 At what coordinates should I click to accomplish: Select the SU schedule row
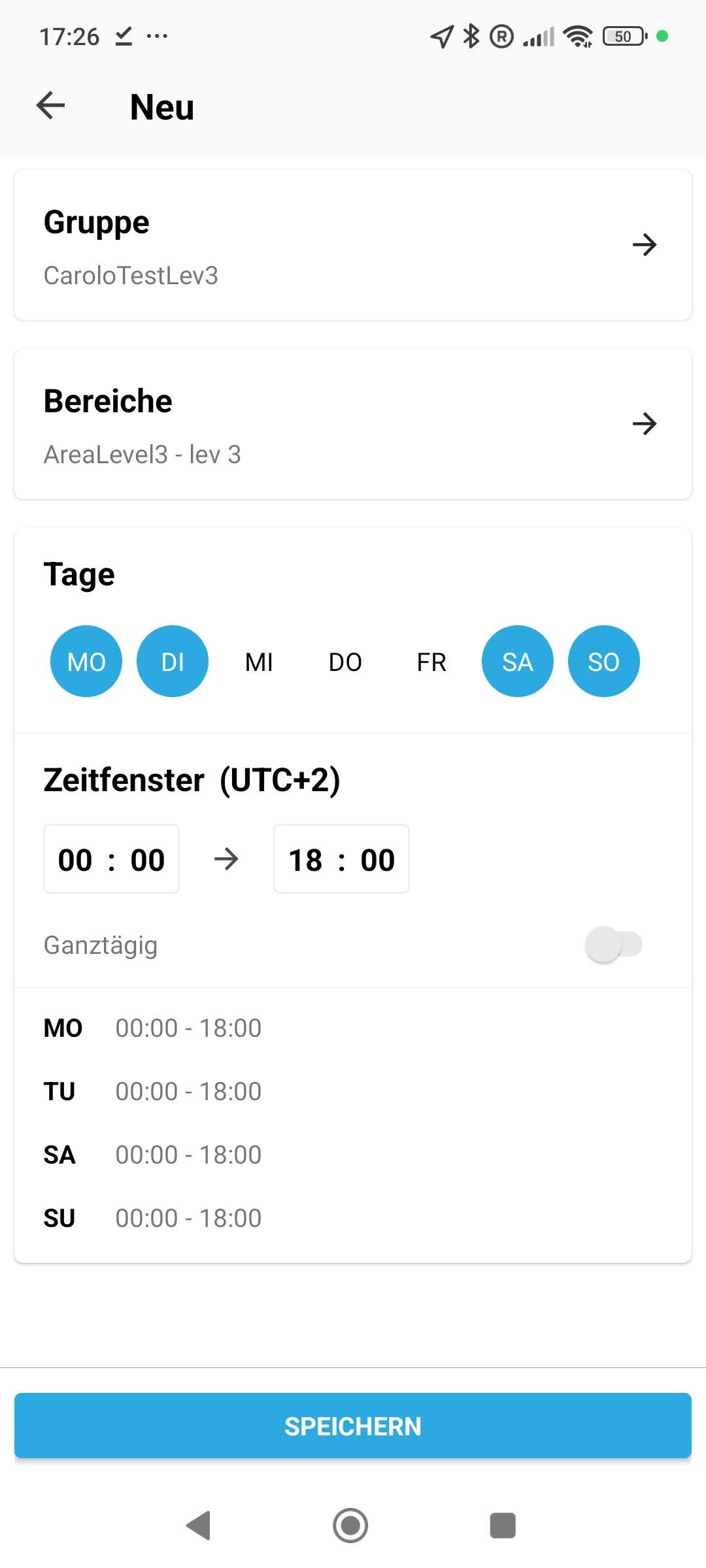(x=157, y=1217)
